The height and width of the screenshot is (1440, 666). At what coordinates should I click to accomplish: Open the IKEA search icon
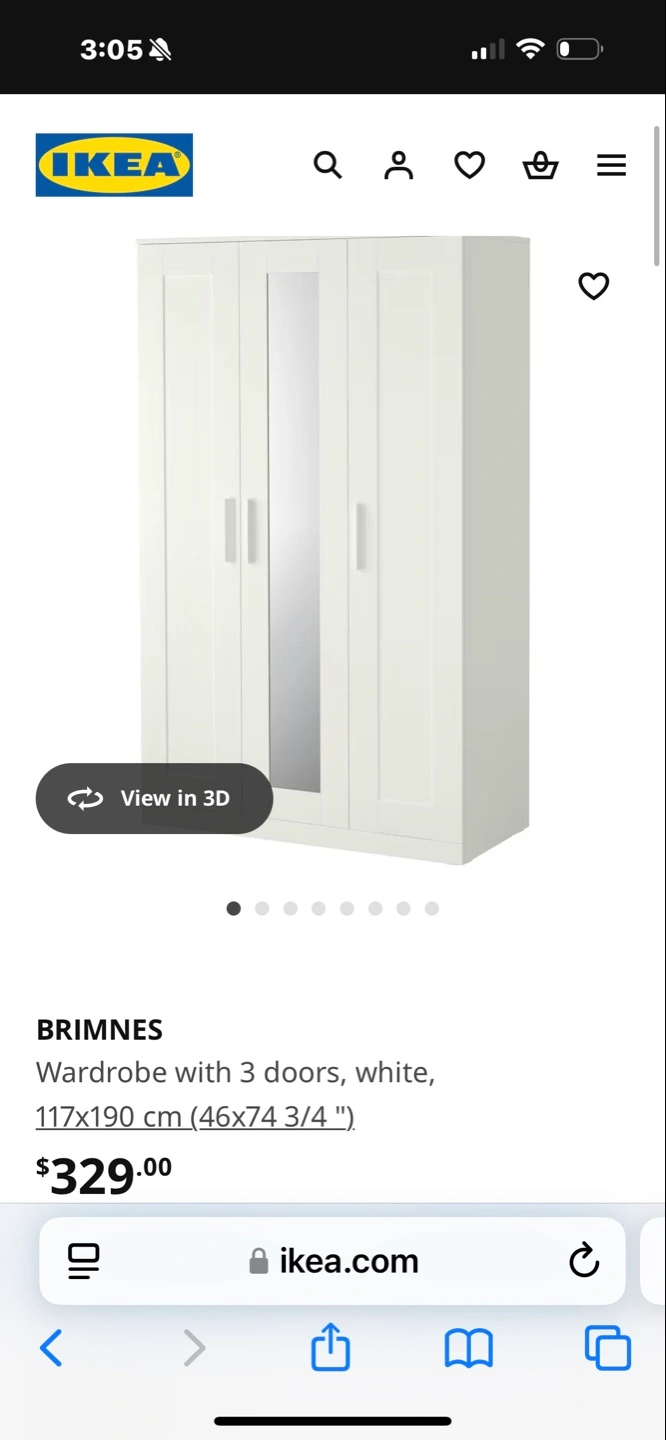click(328, 165)
